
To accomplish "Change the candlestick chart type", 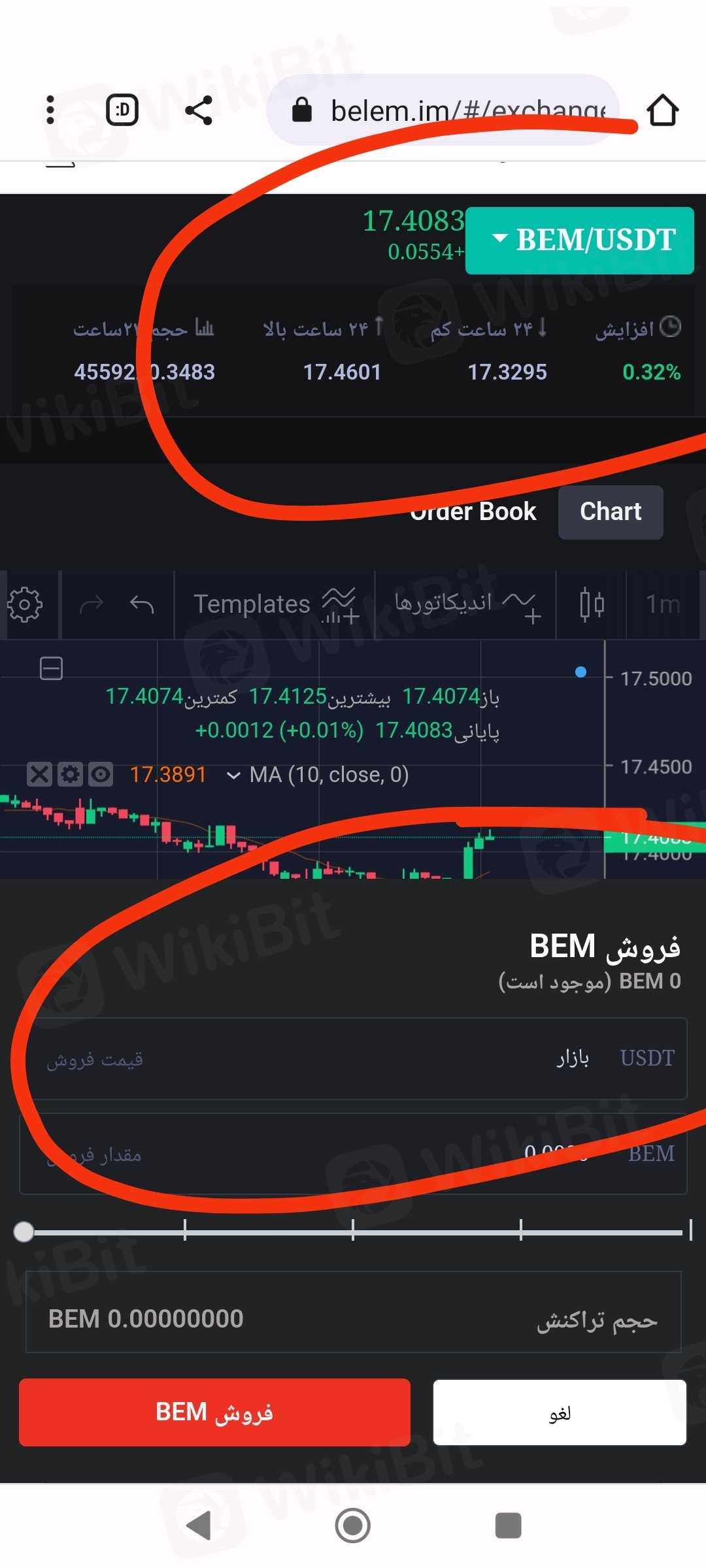I will 592,604.
